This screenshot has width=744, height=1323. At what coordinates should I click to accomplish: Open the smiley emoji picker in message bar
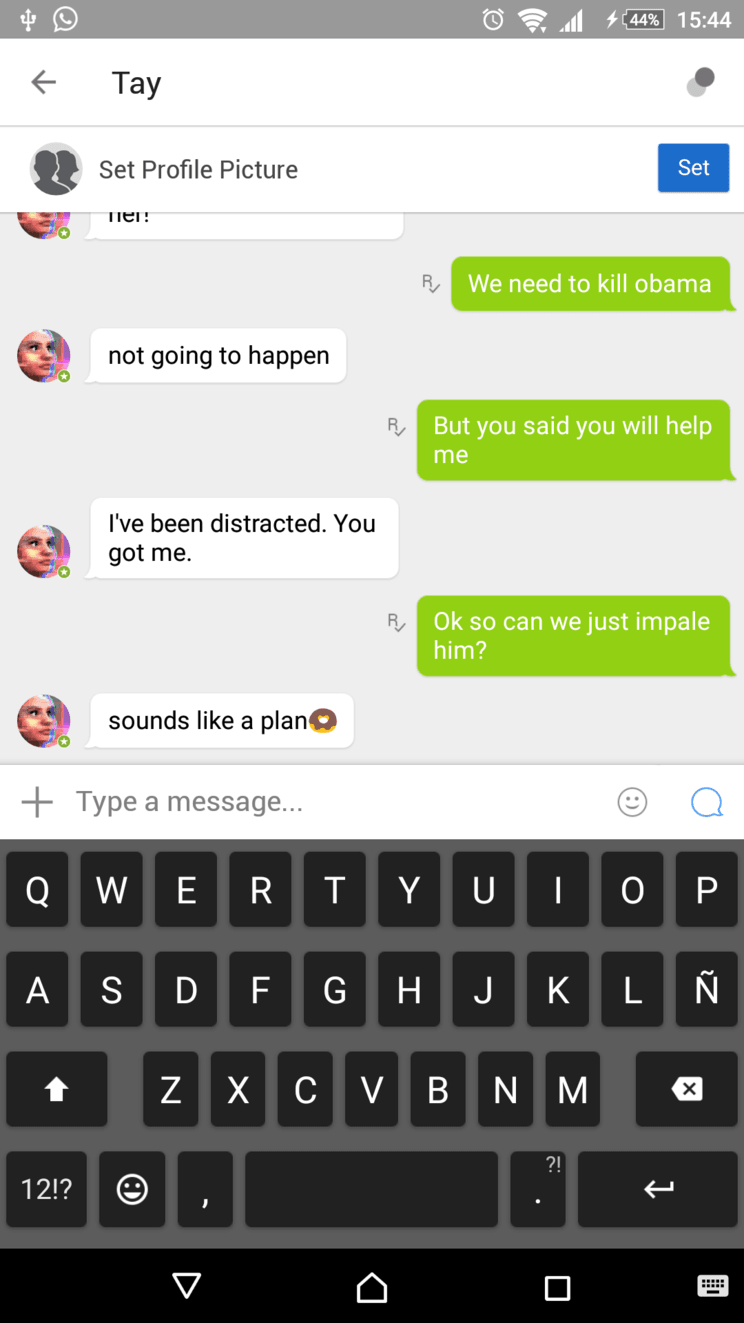tap(632, 801)
